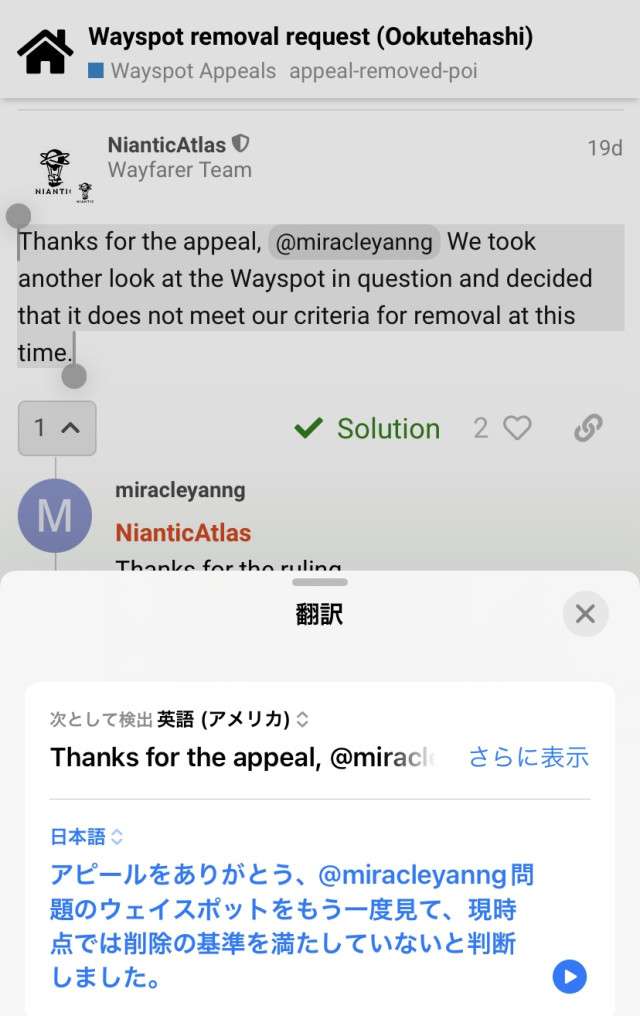Screen dimensions: 640x1016
Task: Change target language 日本語
Action: 87,836
